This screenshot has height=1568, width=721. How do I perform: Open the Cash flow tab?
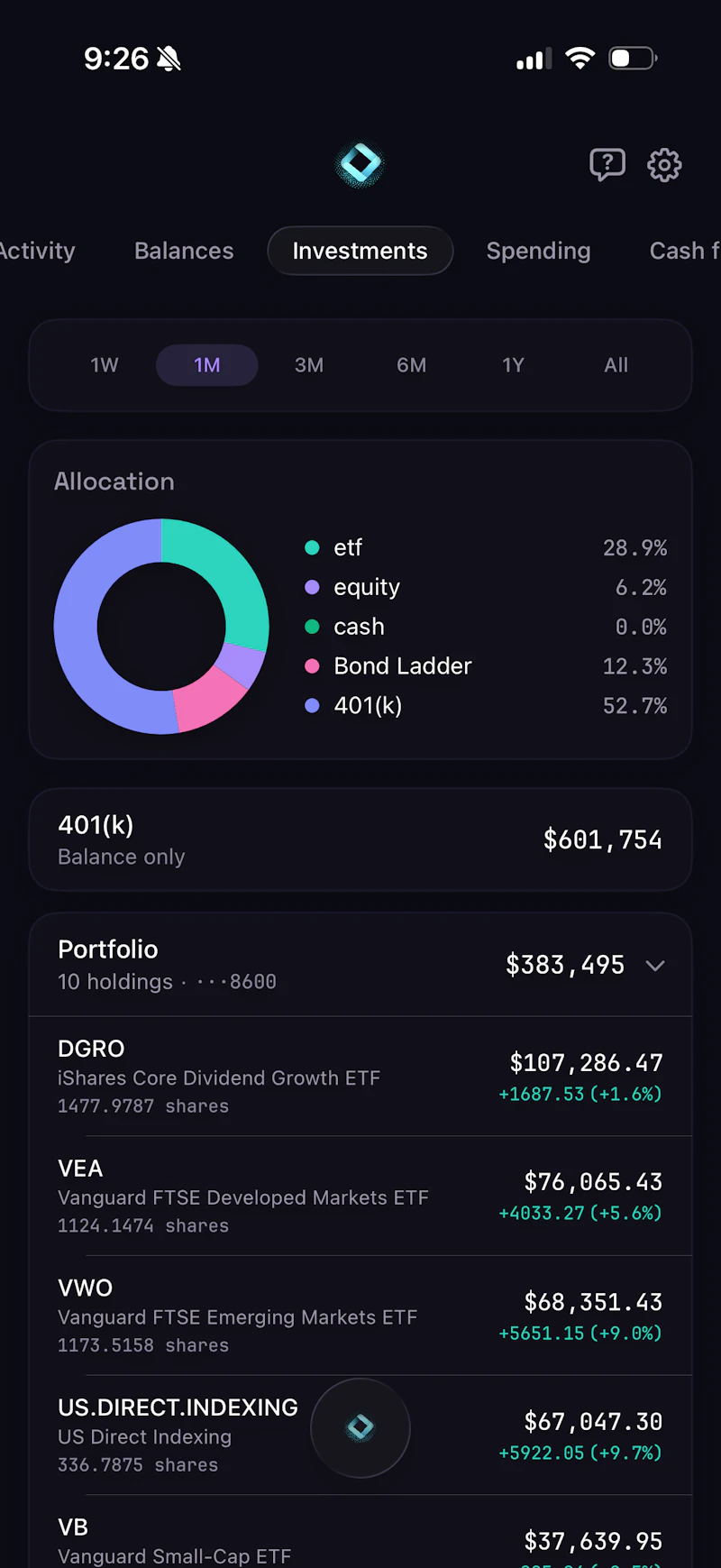point(685,251)
